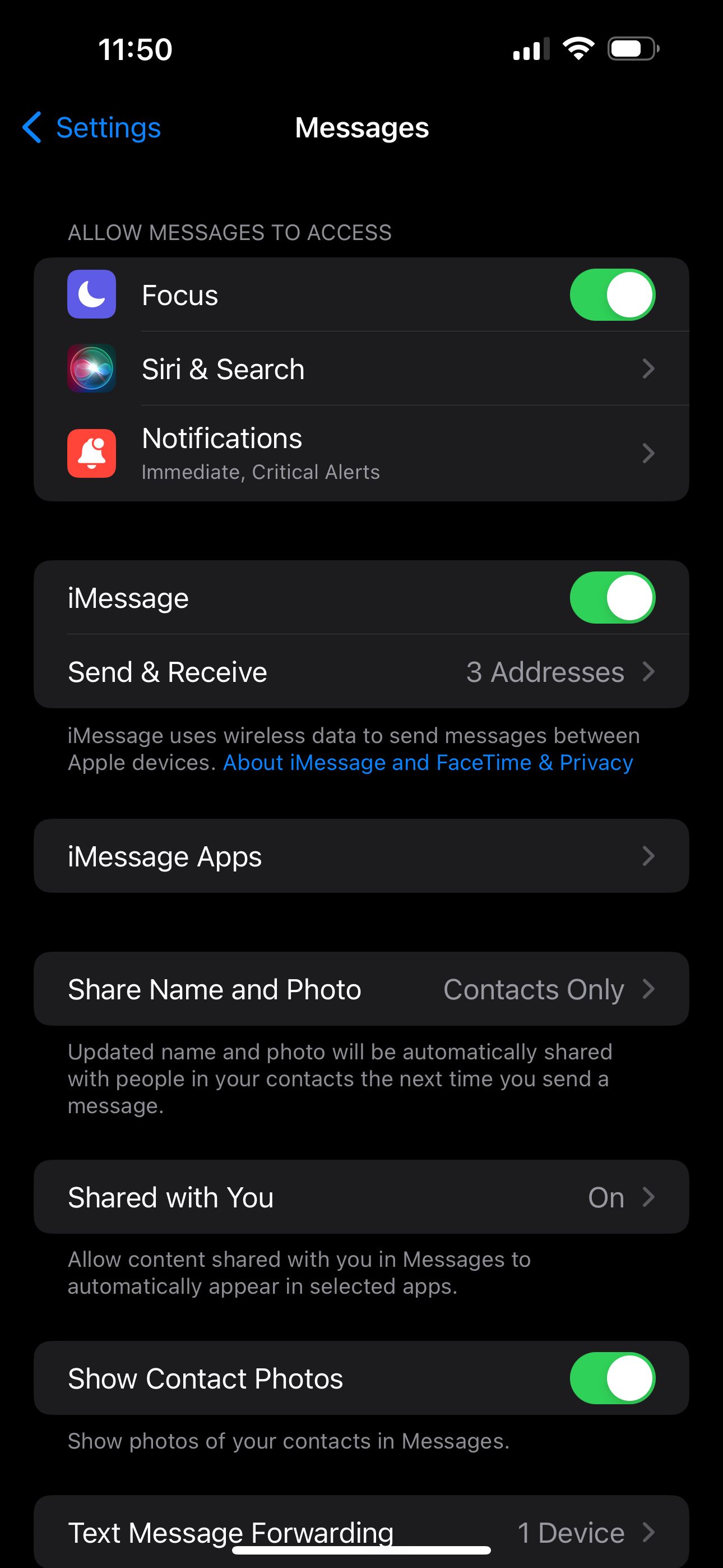Tap the Siri & Search icon
This screenshot has width=723, height=1568.
(x=91, y=369)
